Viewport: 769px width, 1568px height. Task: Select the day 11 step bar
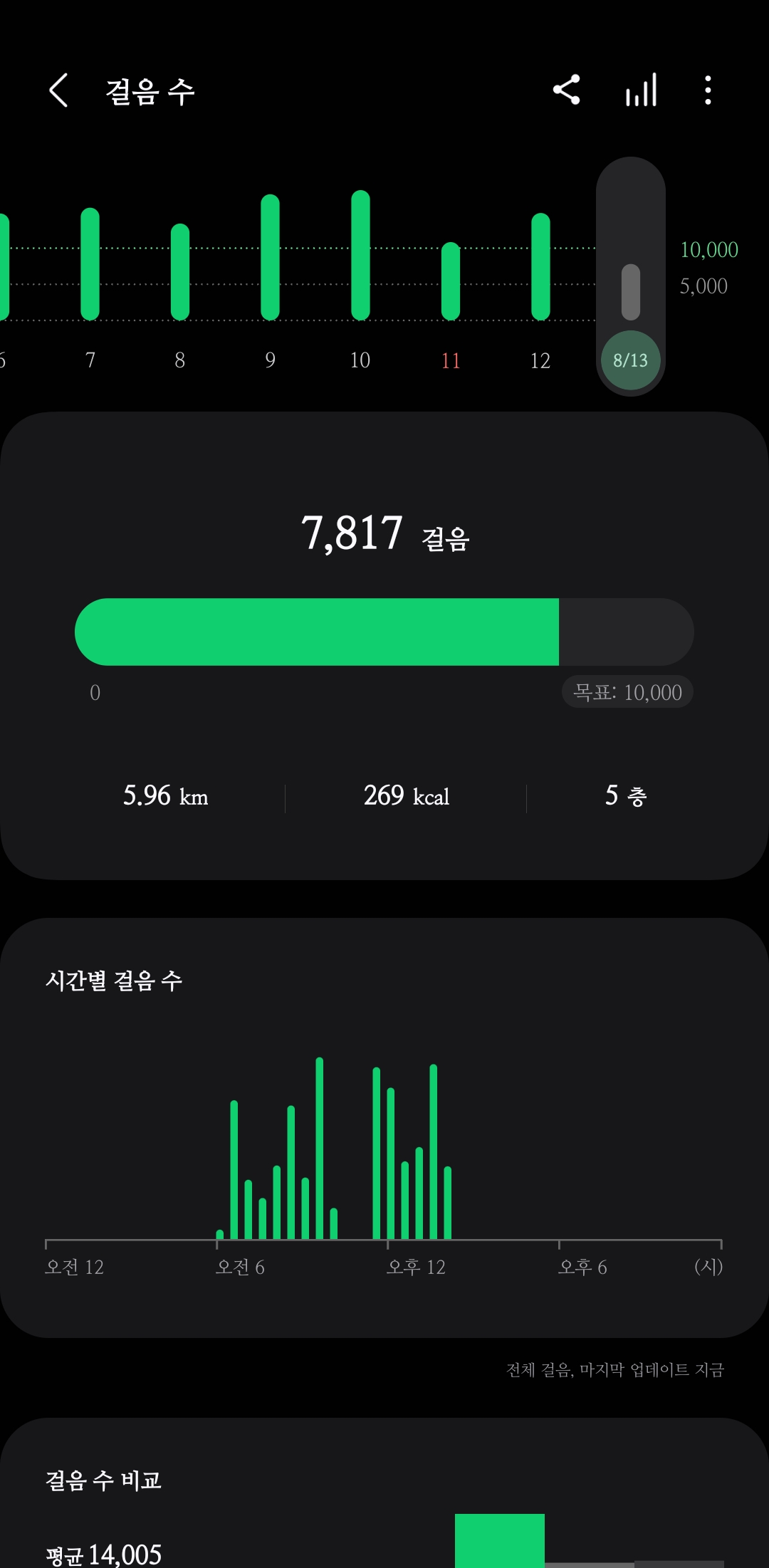pos(451,281)
